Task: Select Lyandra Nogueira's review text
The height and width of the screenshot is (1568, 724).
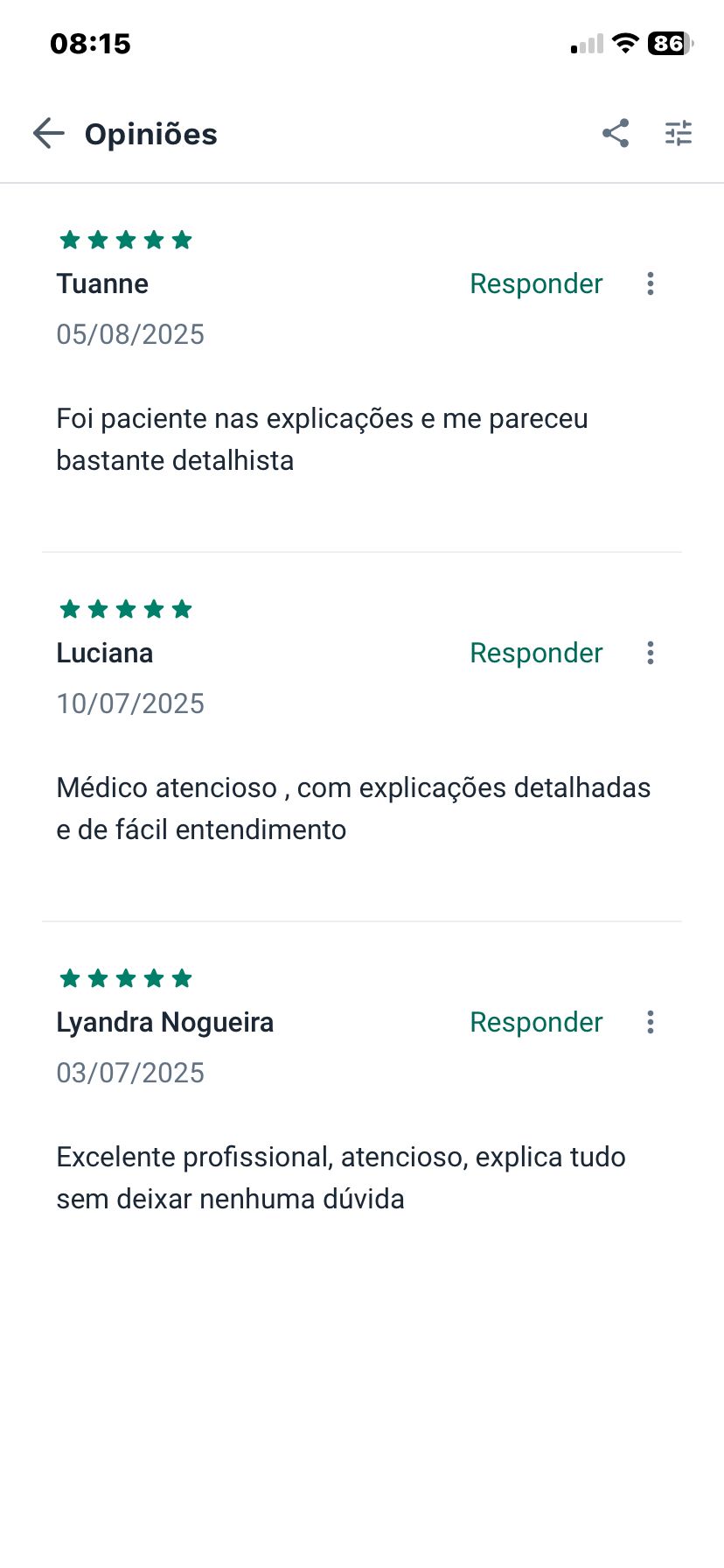Action: [340, 1177]
